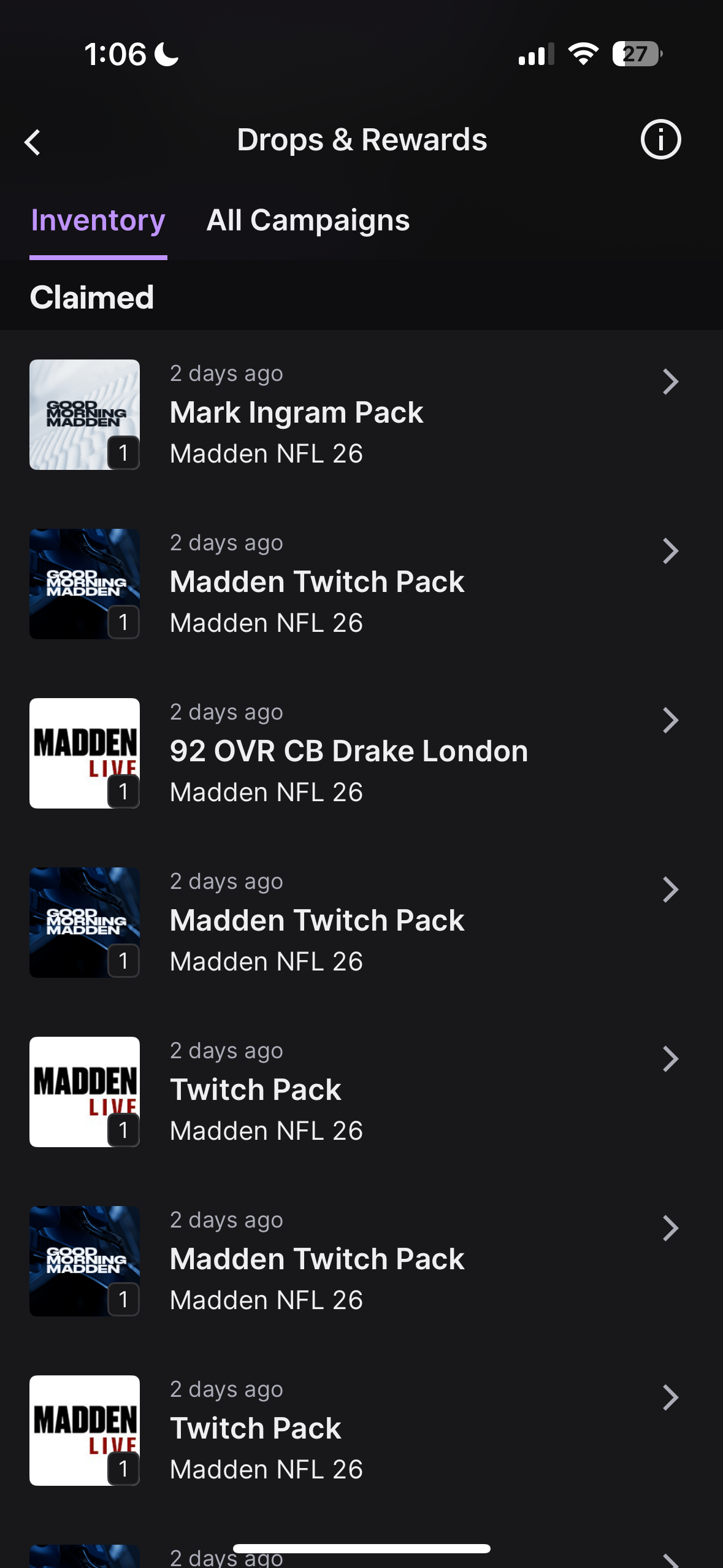This screenshot has width=723, height=1568.
Task: Switch to the All Campaigns tab
Action: (x=308, y=220)
